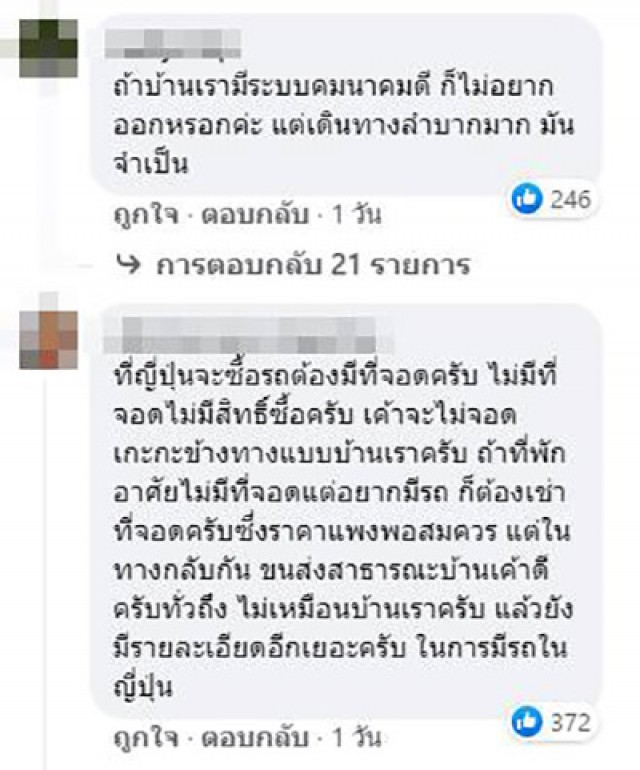View the 246 reactions on first comment
The width and height of the screenshot is (640, 770).
[x=552, y=200]
